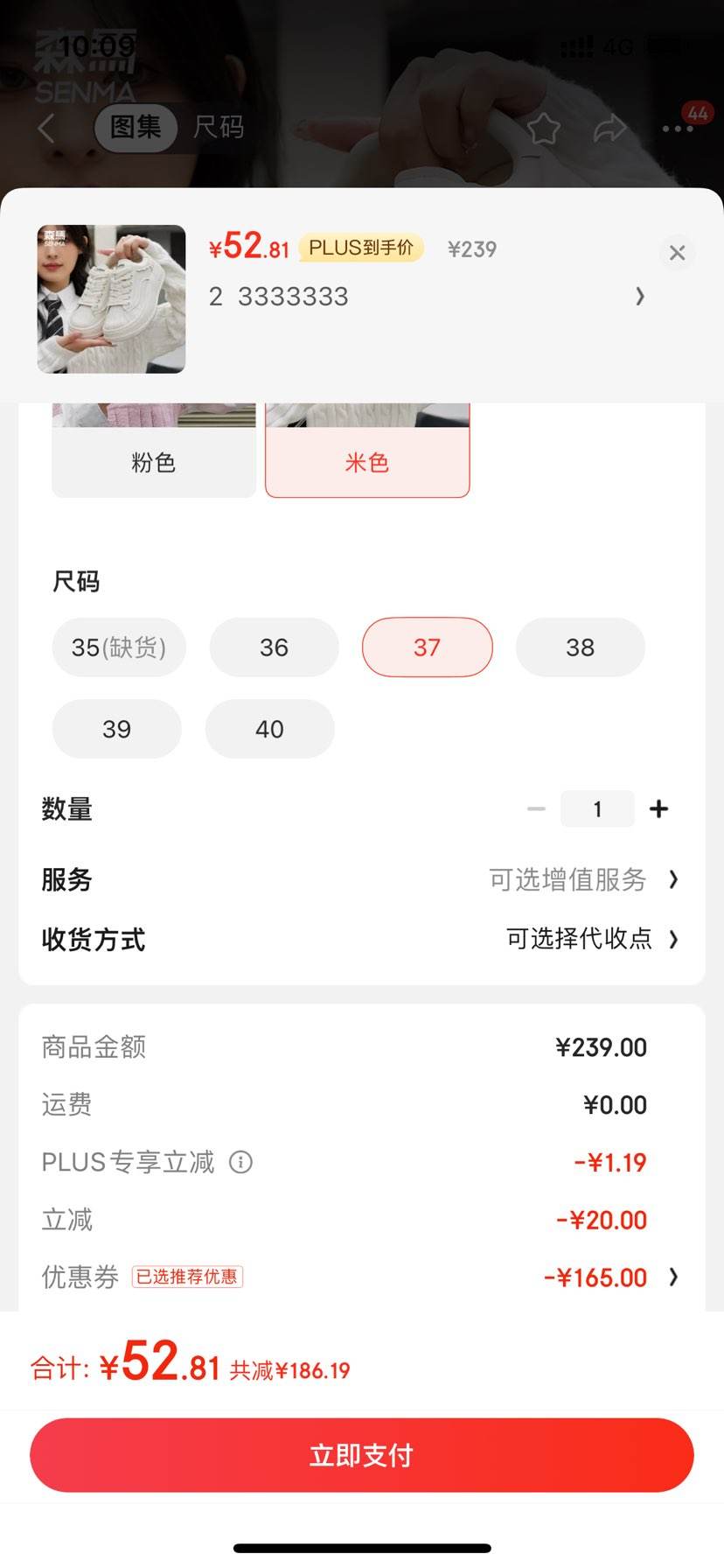Open product details via the right chevron arrow
This screenshot has height=1568, width=724.
(x=640, y=297)
